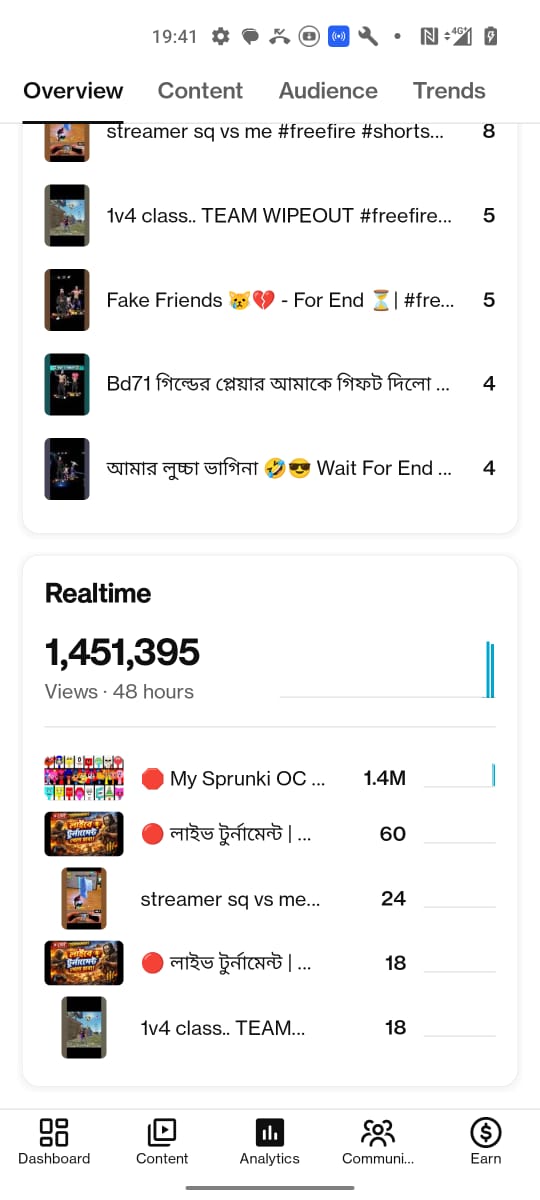Open the Fake Friends video row
Screen dimensions: 540x1200
(x=270, y=300)
